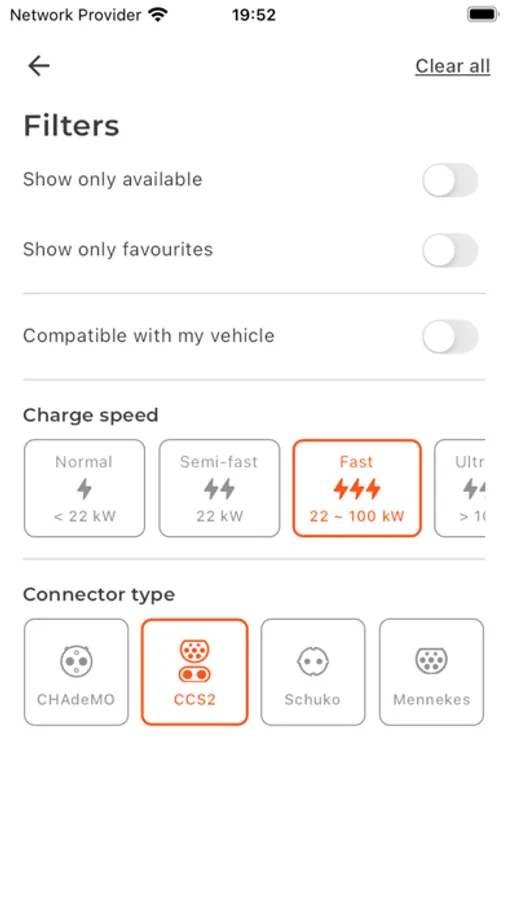Deselect the CCS2 connector
Image resolution: width=507 pixels, height=900 pixels.
point(195,672)
